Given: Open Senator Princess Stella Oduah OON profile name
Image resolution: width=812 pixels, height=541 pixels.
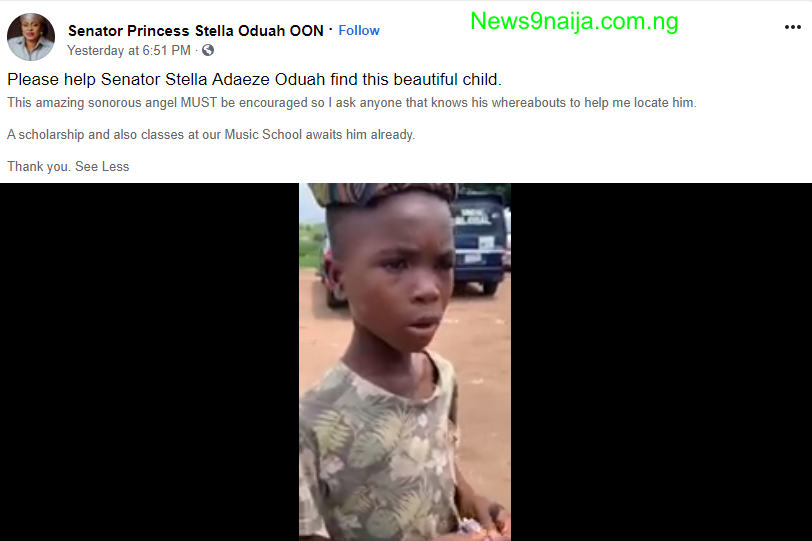Looking at the screenshot, I should [x=195, y=31].
